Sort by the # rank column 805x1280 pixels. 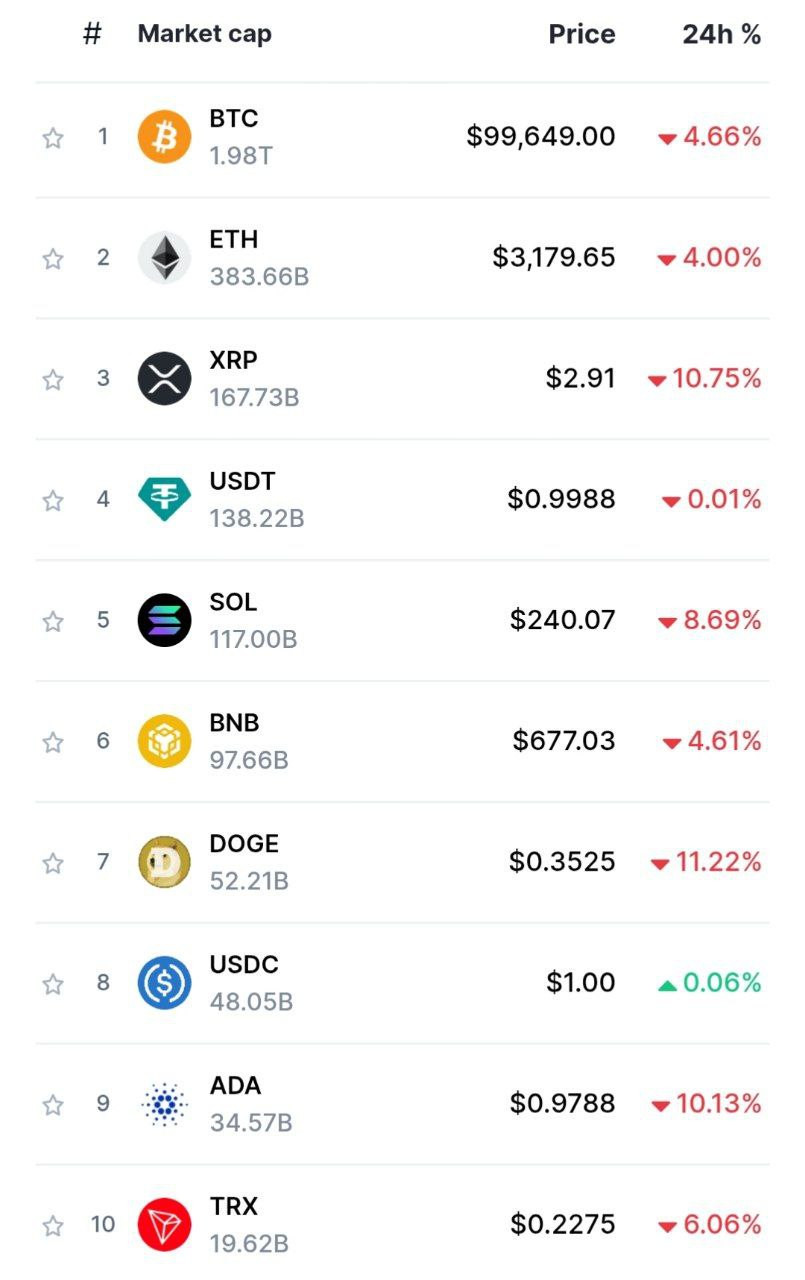point(92,34)
